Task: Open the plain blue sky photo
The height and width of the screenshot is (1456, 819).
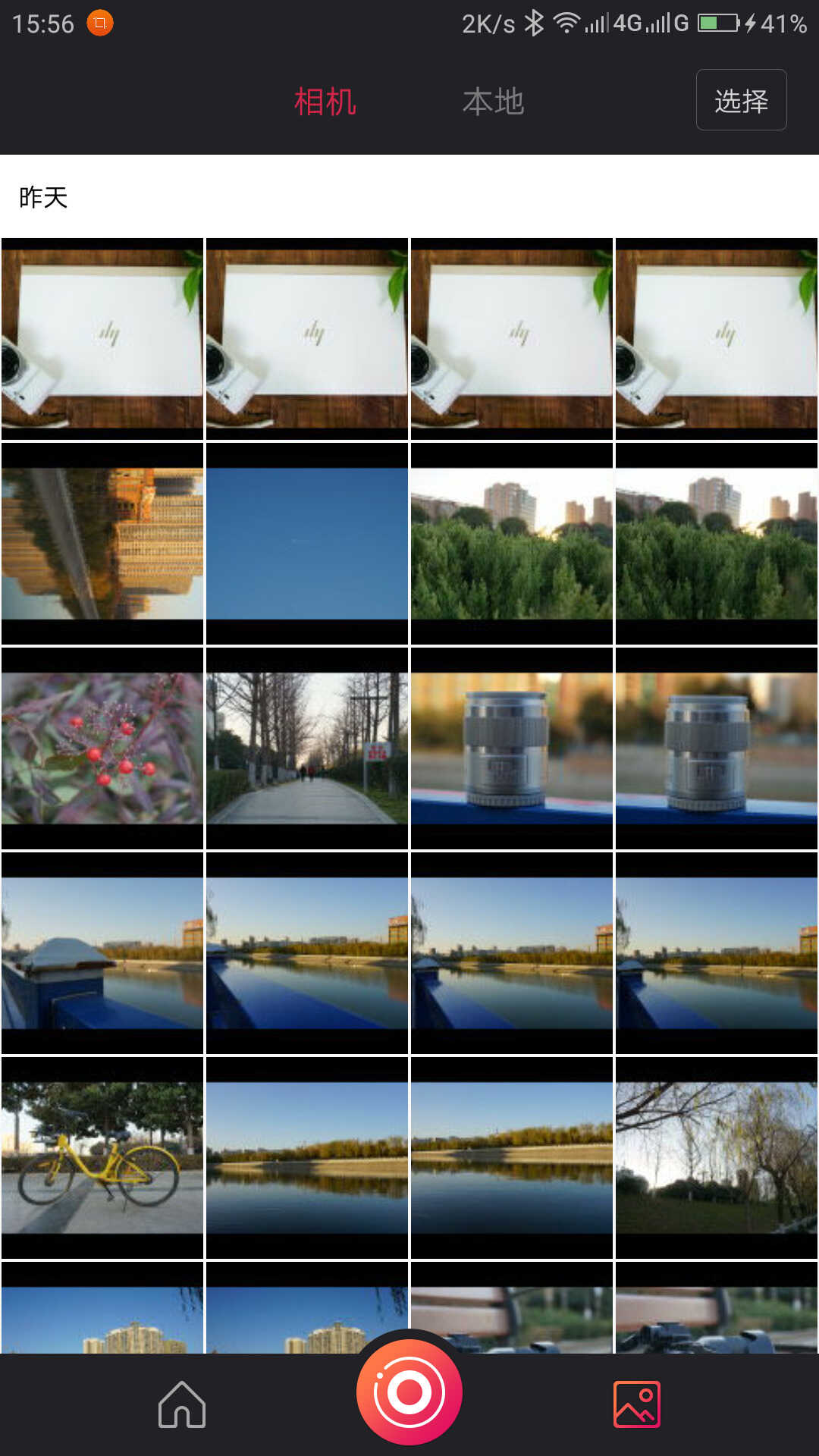Action: pyautogui.click(x=307, y=544)
